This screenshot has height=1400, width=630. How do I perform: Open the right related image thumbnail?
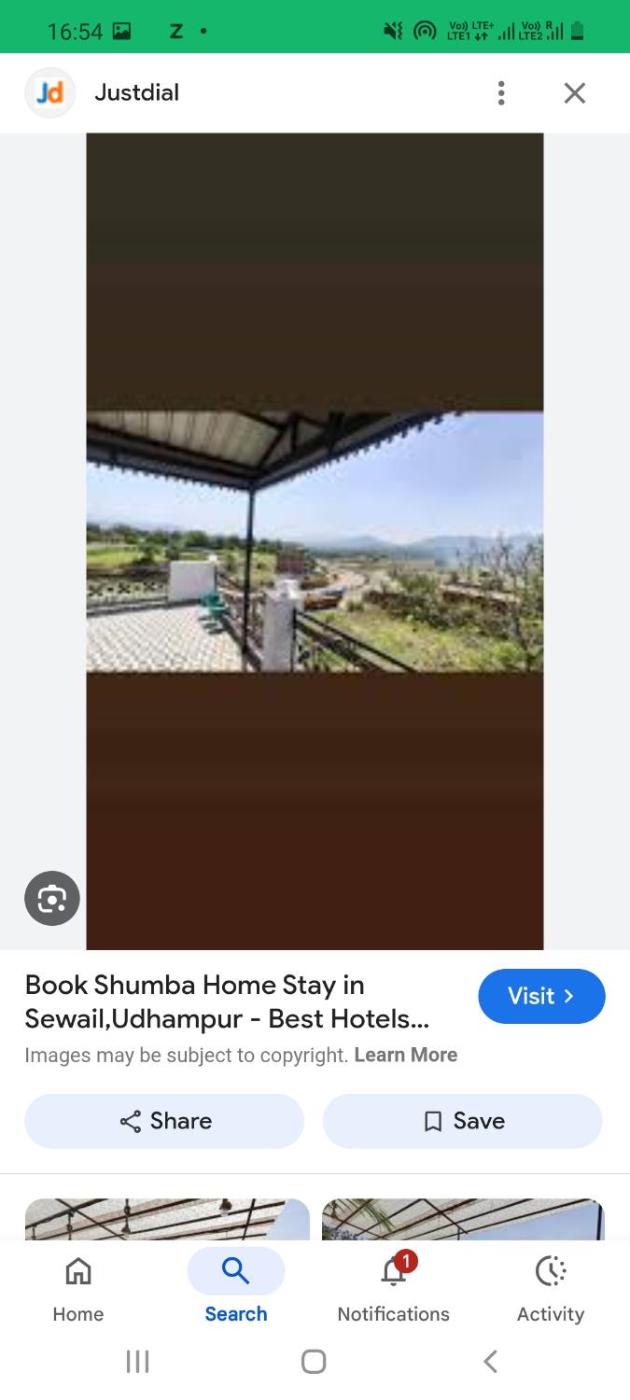(463, 1218)
